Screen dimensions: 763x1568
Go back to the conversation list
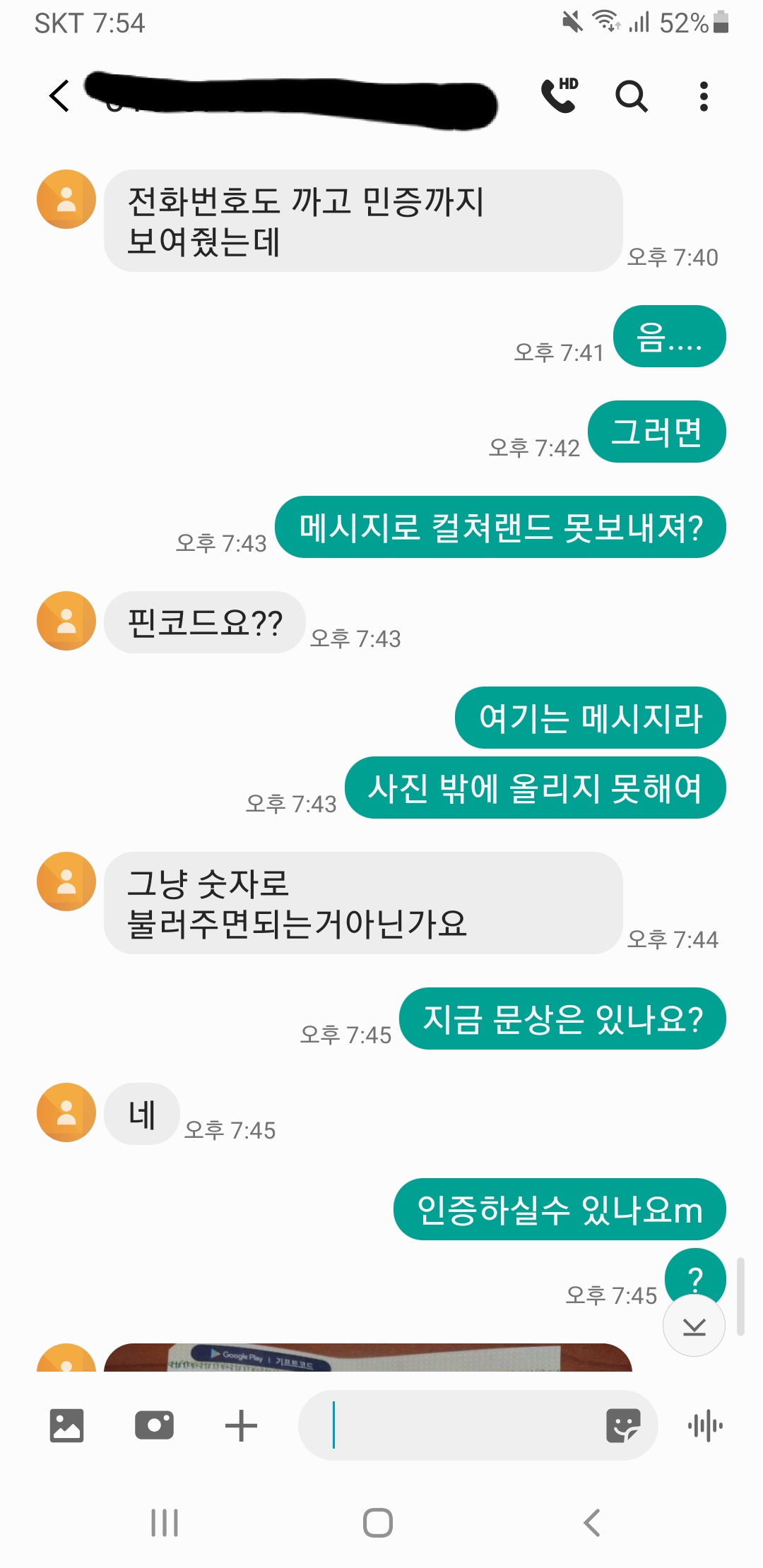60,96
